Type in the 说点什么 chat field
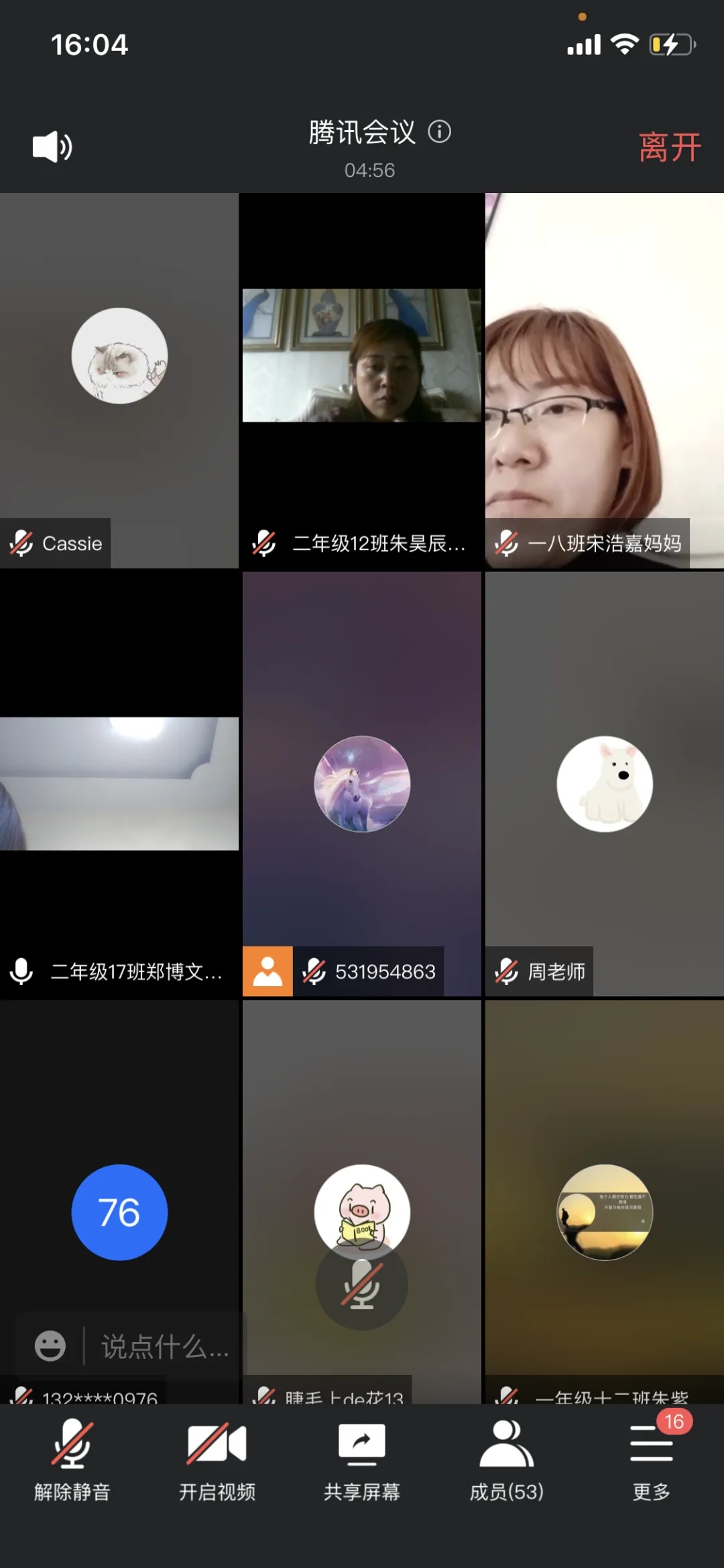The height and width of the screenshot is (1568, 724). click(x=164, y=1346)
